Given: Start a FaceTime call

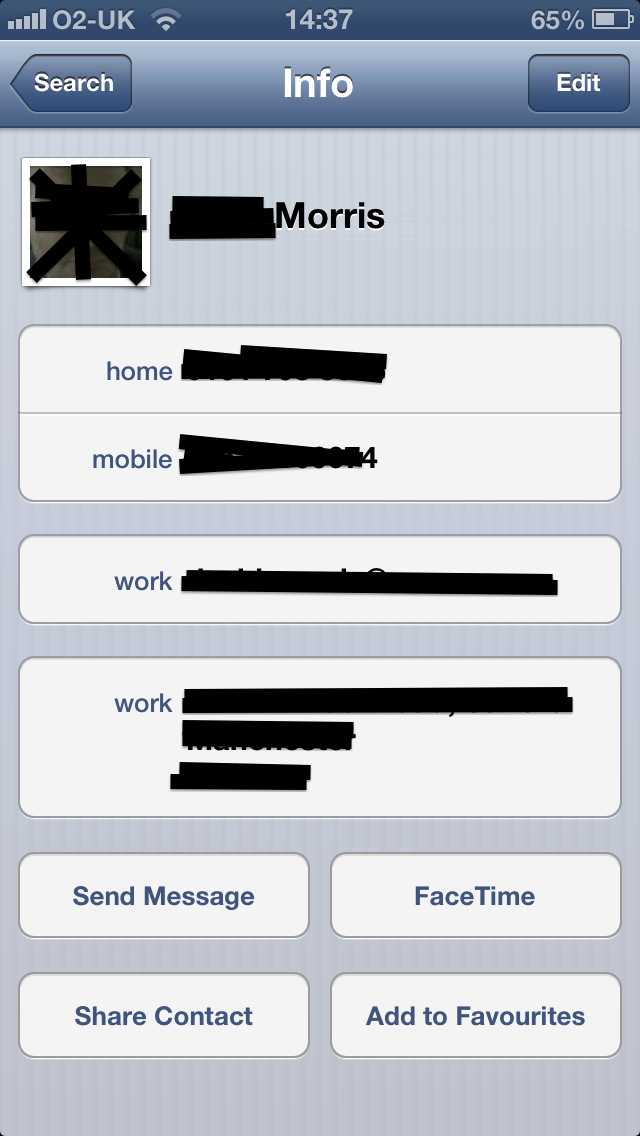Looking at the screenshot, I should 475,895.
